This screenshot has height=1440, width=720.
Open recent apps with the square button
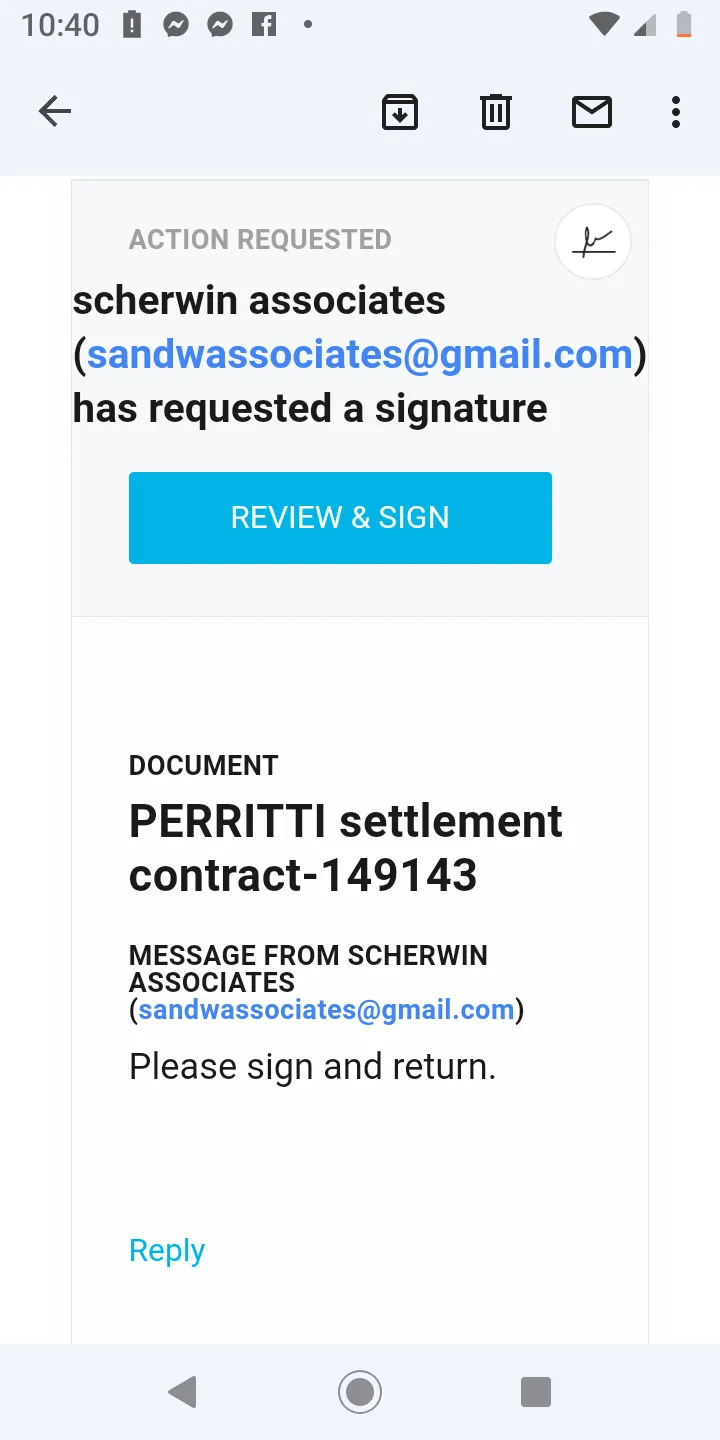pyautogui.click(x=536, y=1392)
